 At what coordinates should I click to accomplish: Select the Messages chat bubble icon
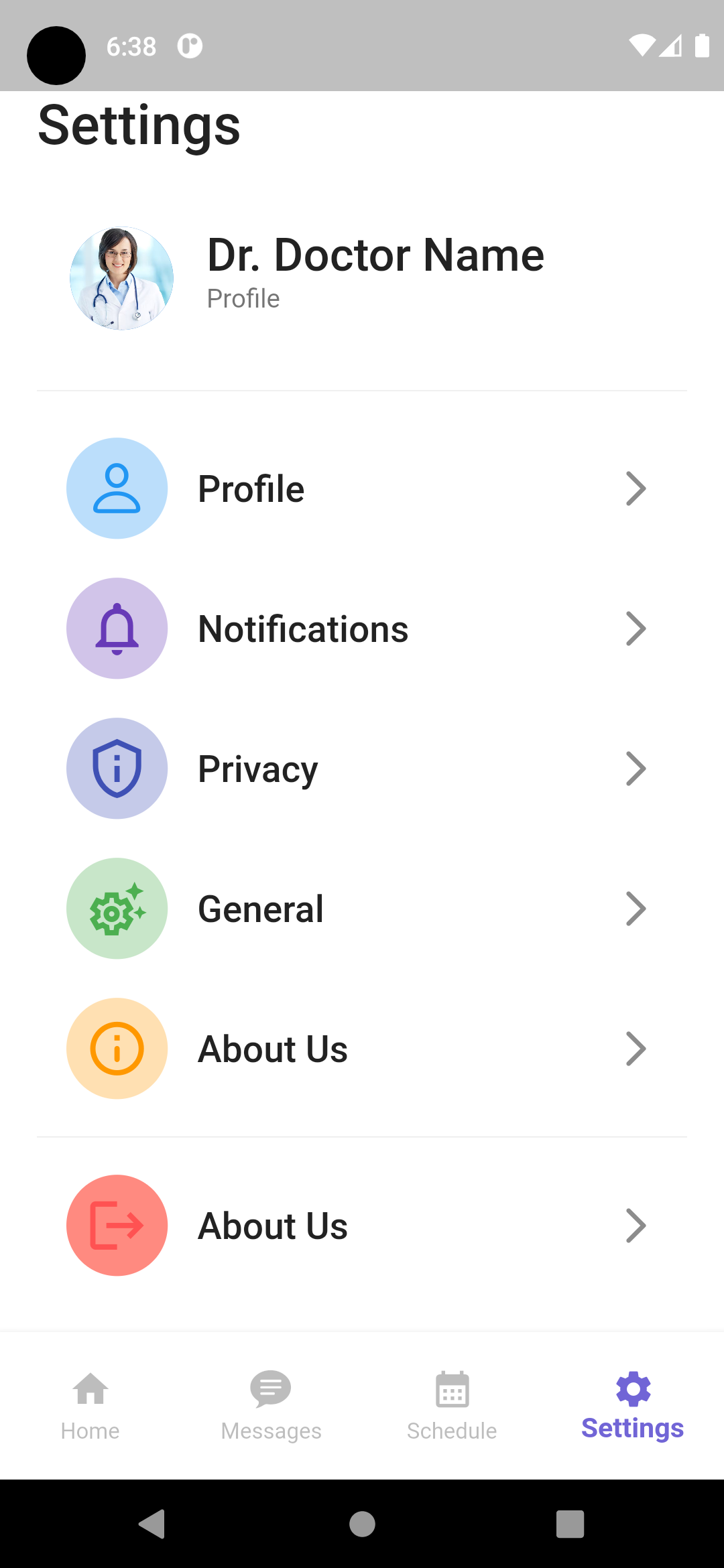[271, 1390]
